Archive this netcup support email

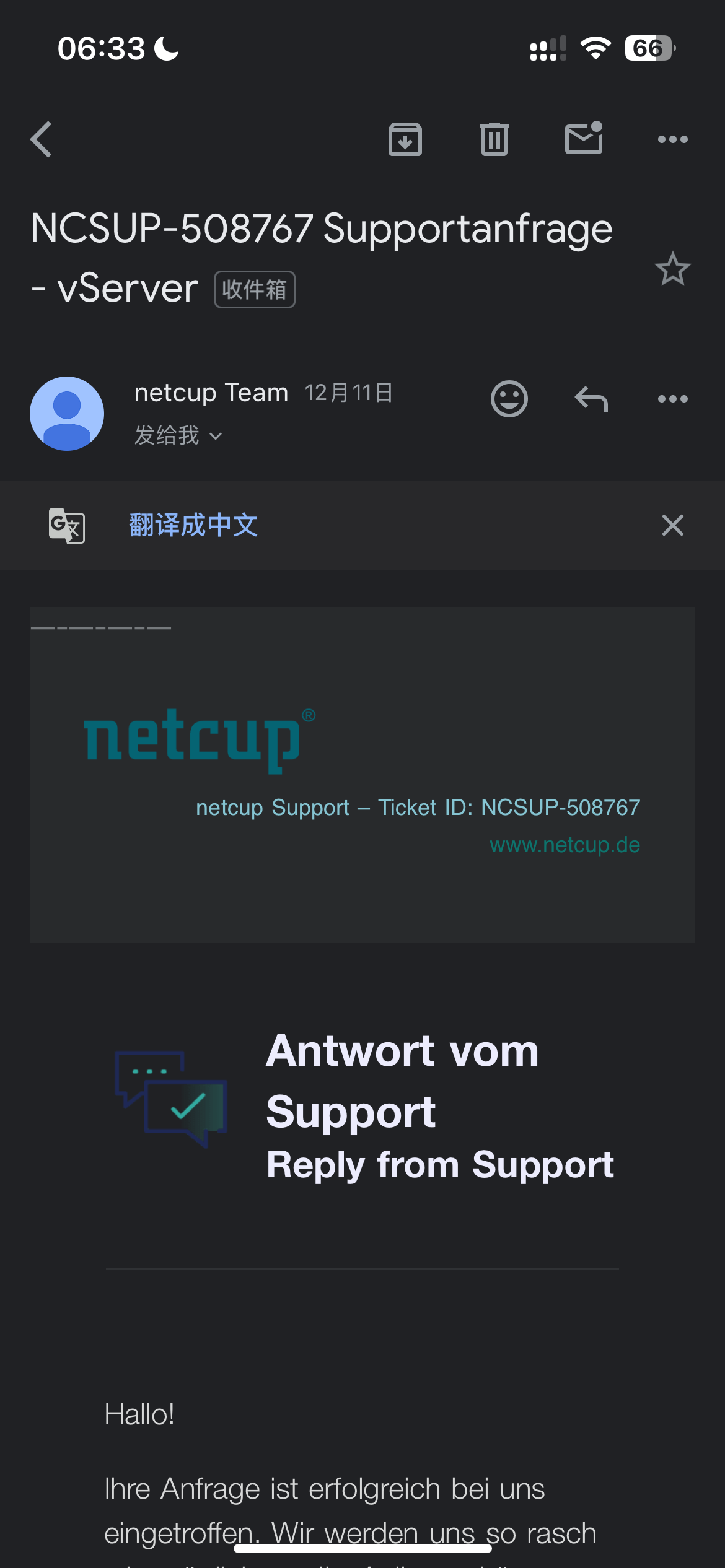point(404,139)
